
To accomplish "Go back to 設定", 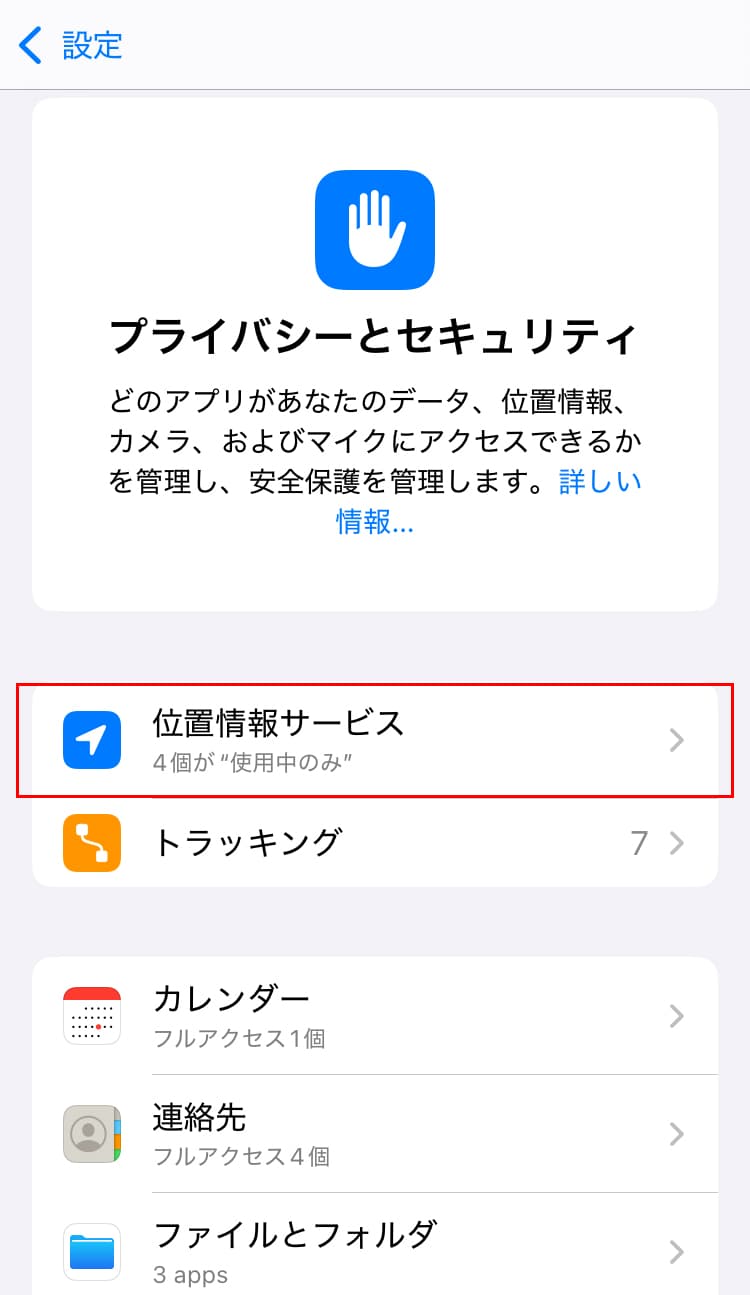I will 70,46.
